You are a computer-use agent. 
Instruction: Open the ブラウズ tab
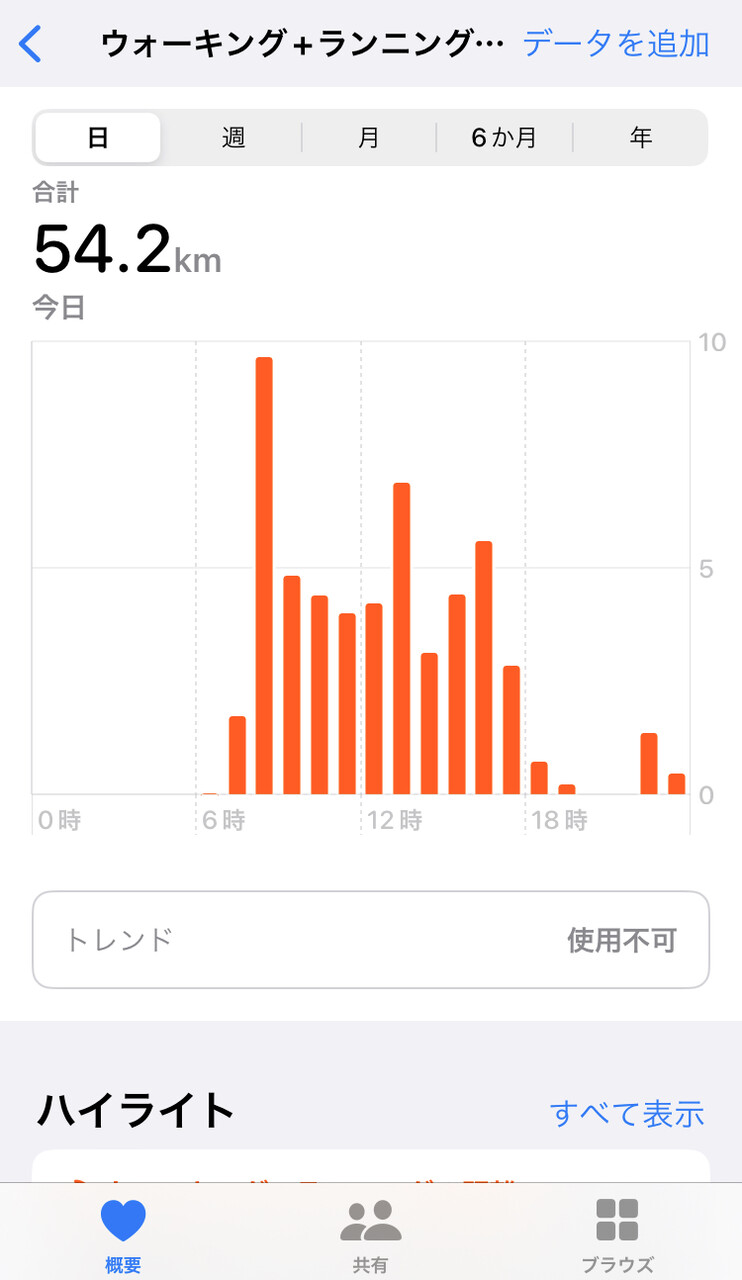(617, 1235)
